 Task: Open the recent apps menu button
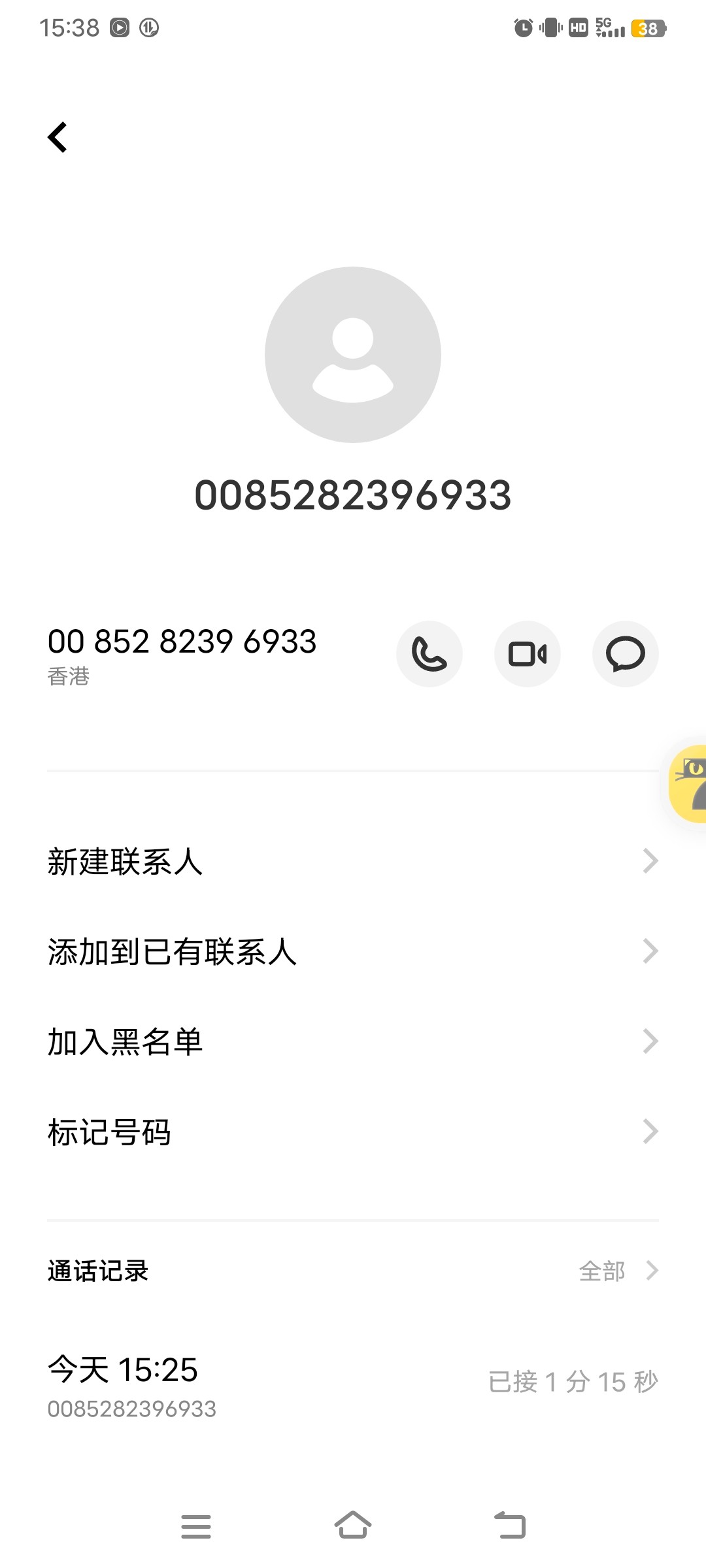click(196, 1526)
